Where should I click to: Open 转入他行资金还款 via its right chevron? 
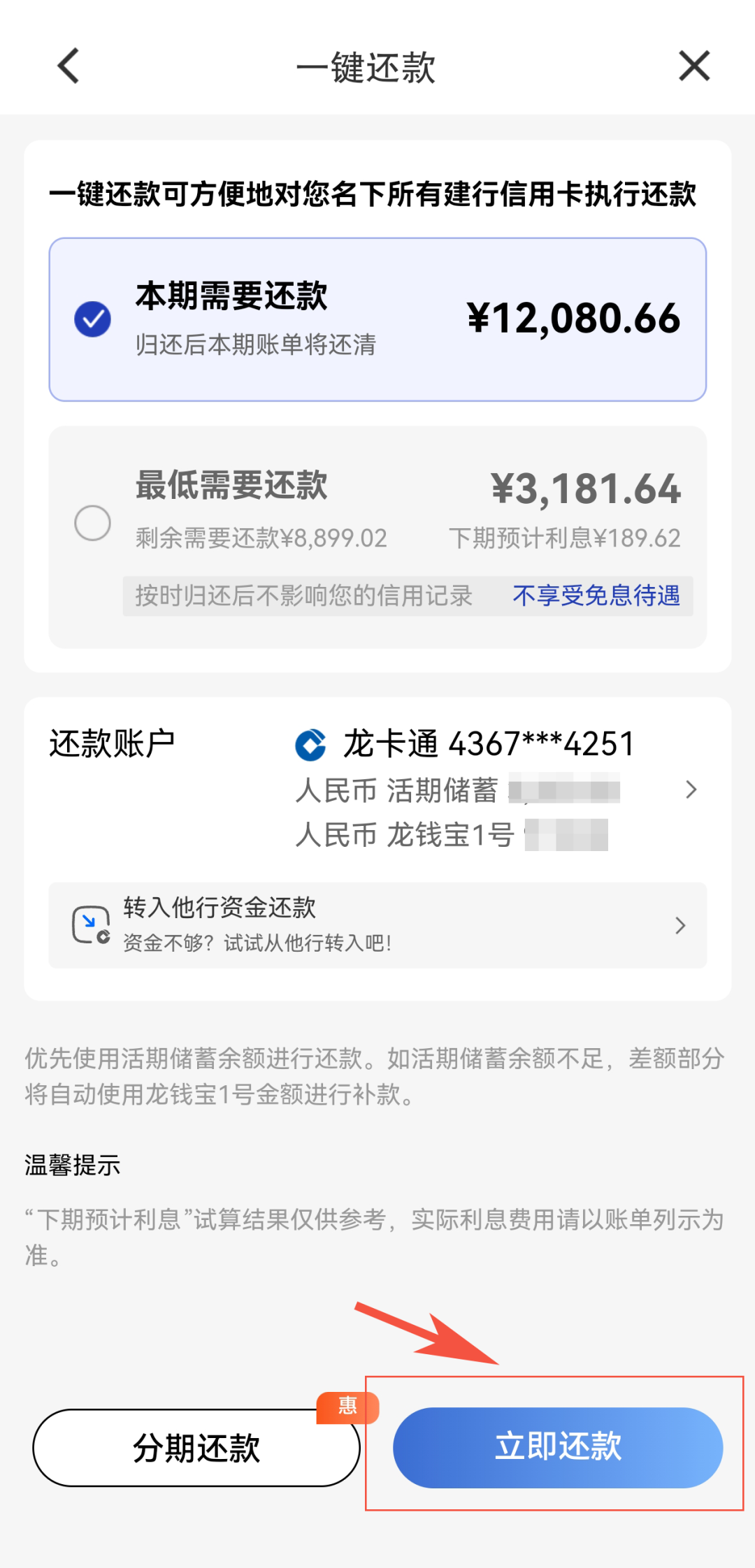click(x=680, y=925)
